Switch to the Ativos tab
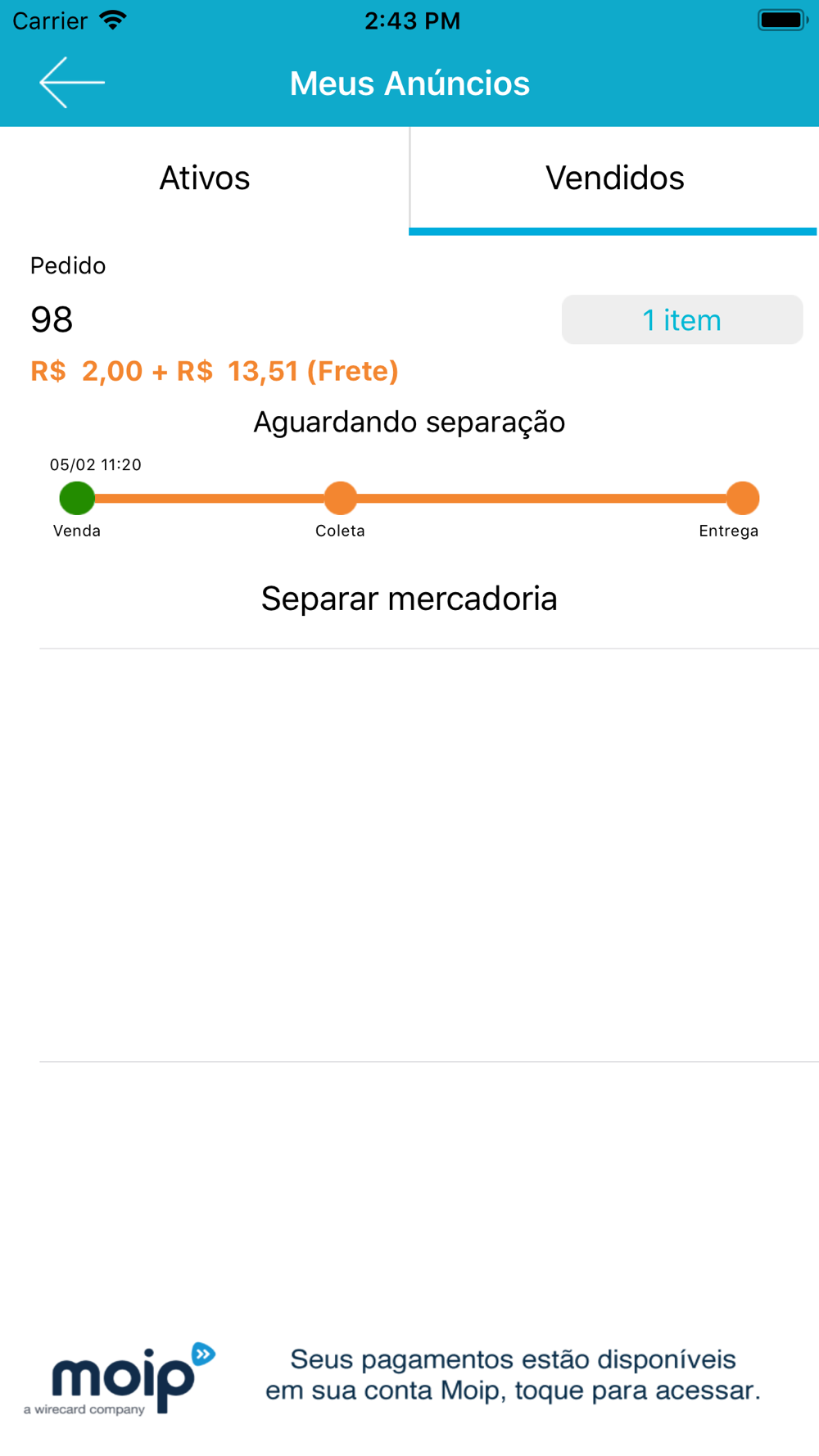 [x=205, y=179]
